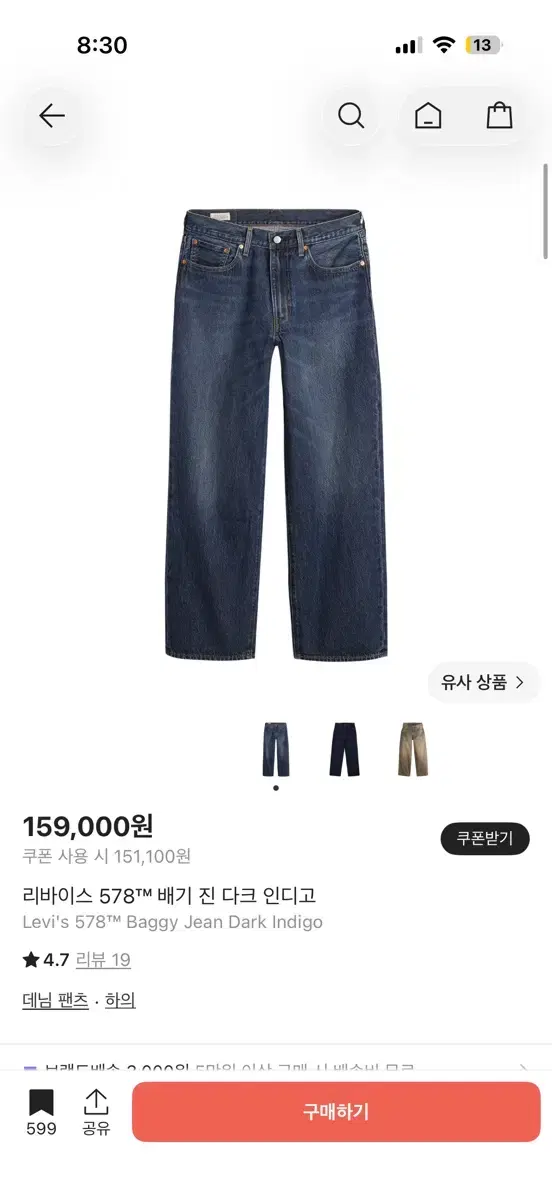Go to the home icon
This screenshot has height=1200, width=552.
pos(428,116)
